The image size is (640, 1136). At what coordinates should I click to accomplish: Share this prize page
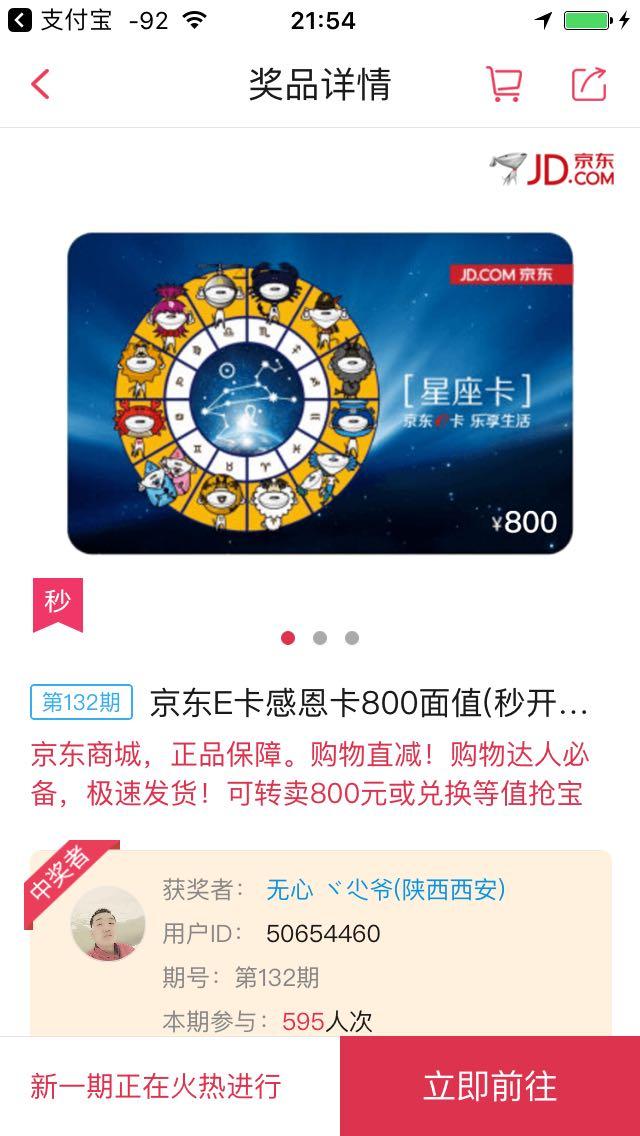pyautogui.click(x=589, y=84)
